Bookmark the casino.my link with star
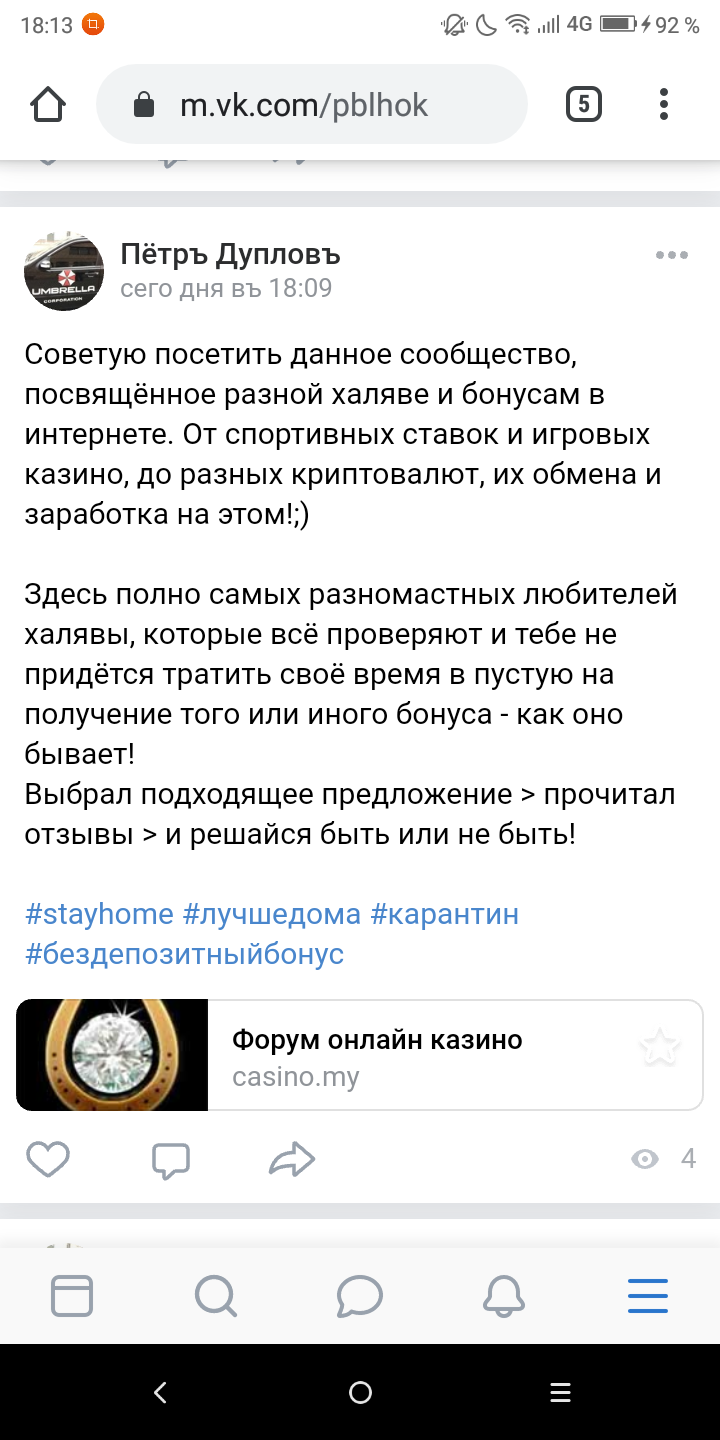Viewport: 720px width, 1440px height. coord(660,1048)
